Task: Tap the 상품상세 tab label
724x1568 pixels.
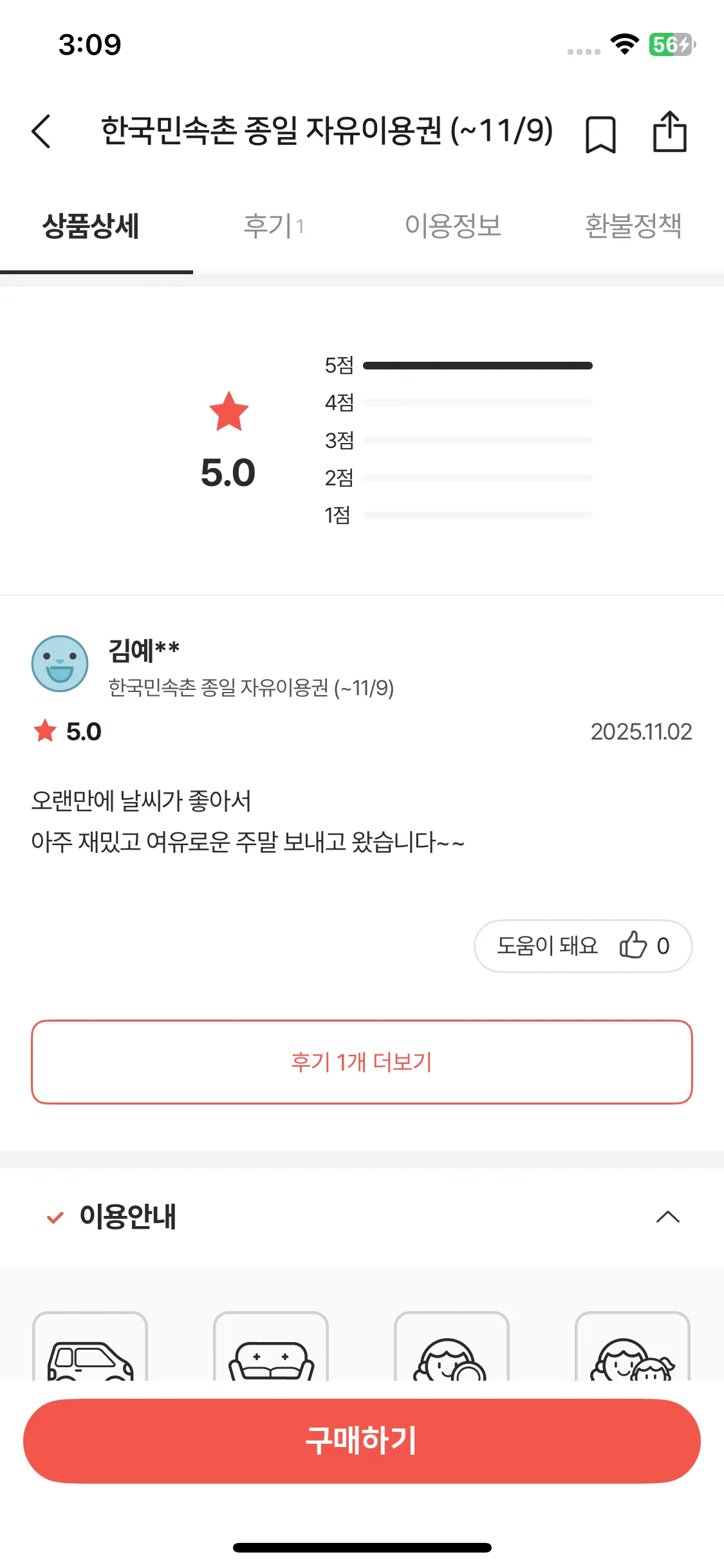Action: click(92, 227)
